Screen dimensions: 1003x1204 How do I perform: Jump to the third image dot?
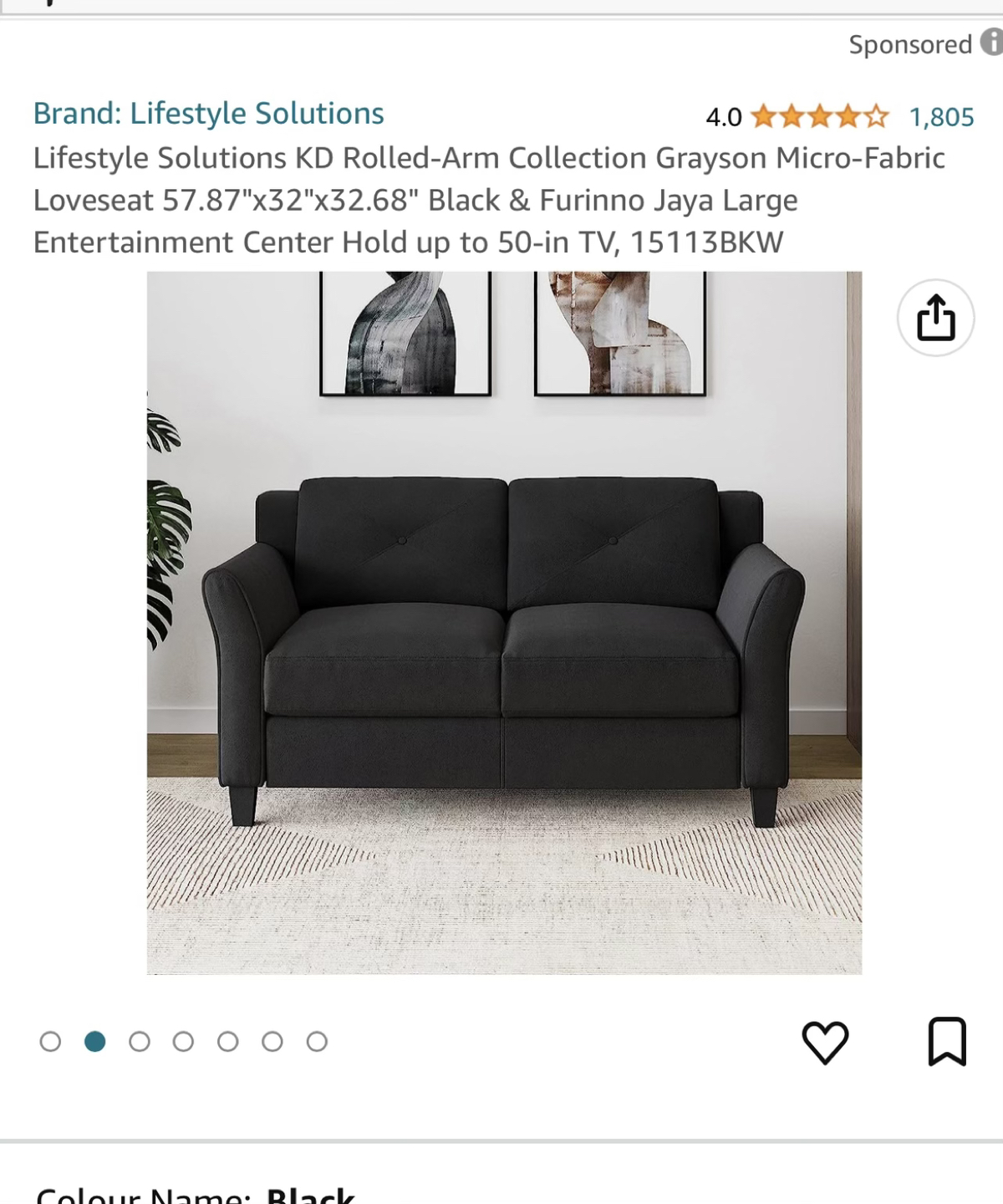[140, 1042]
